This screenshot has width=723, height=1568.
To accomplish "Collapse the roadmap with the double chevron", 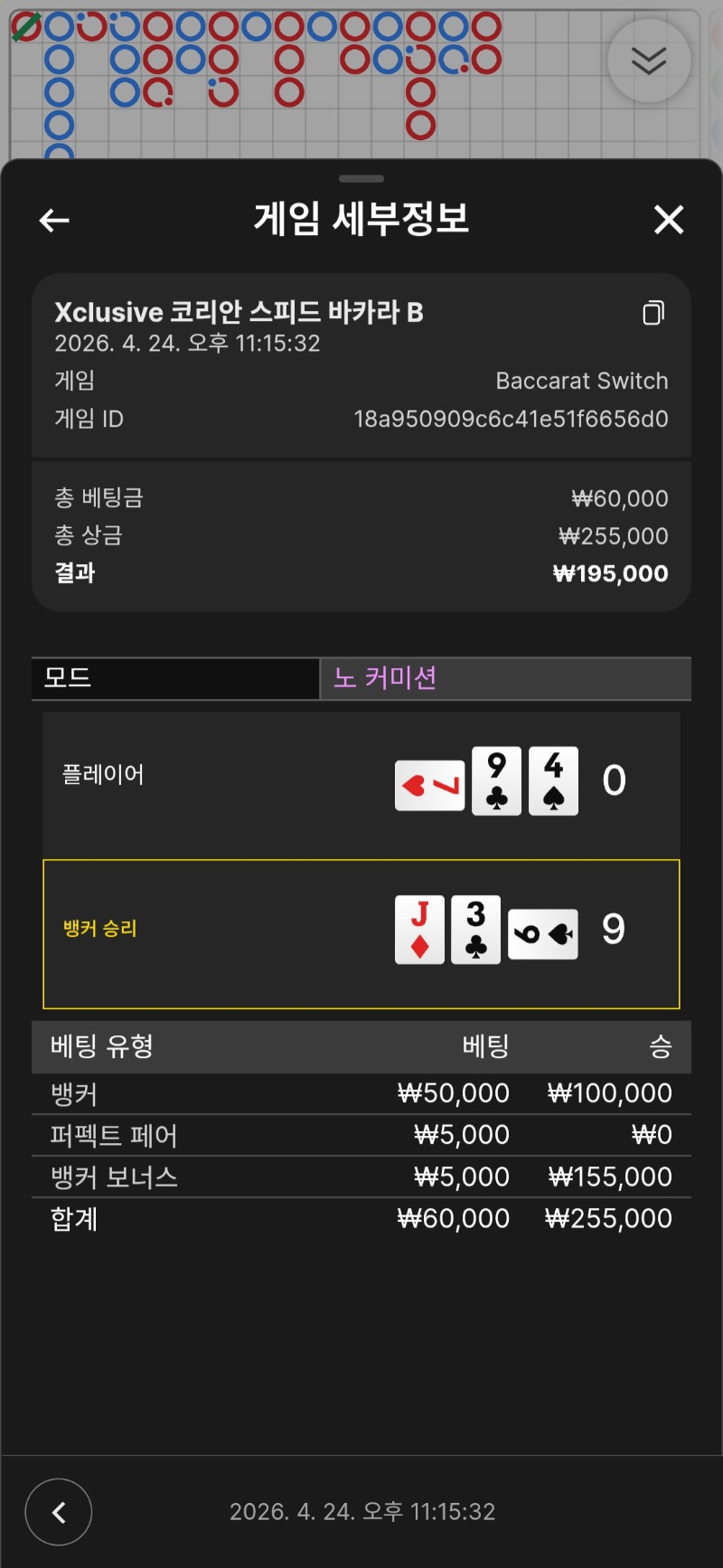I will [649, 61].
